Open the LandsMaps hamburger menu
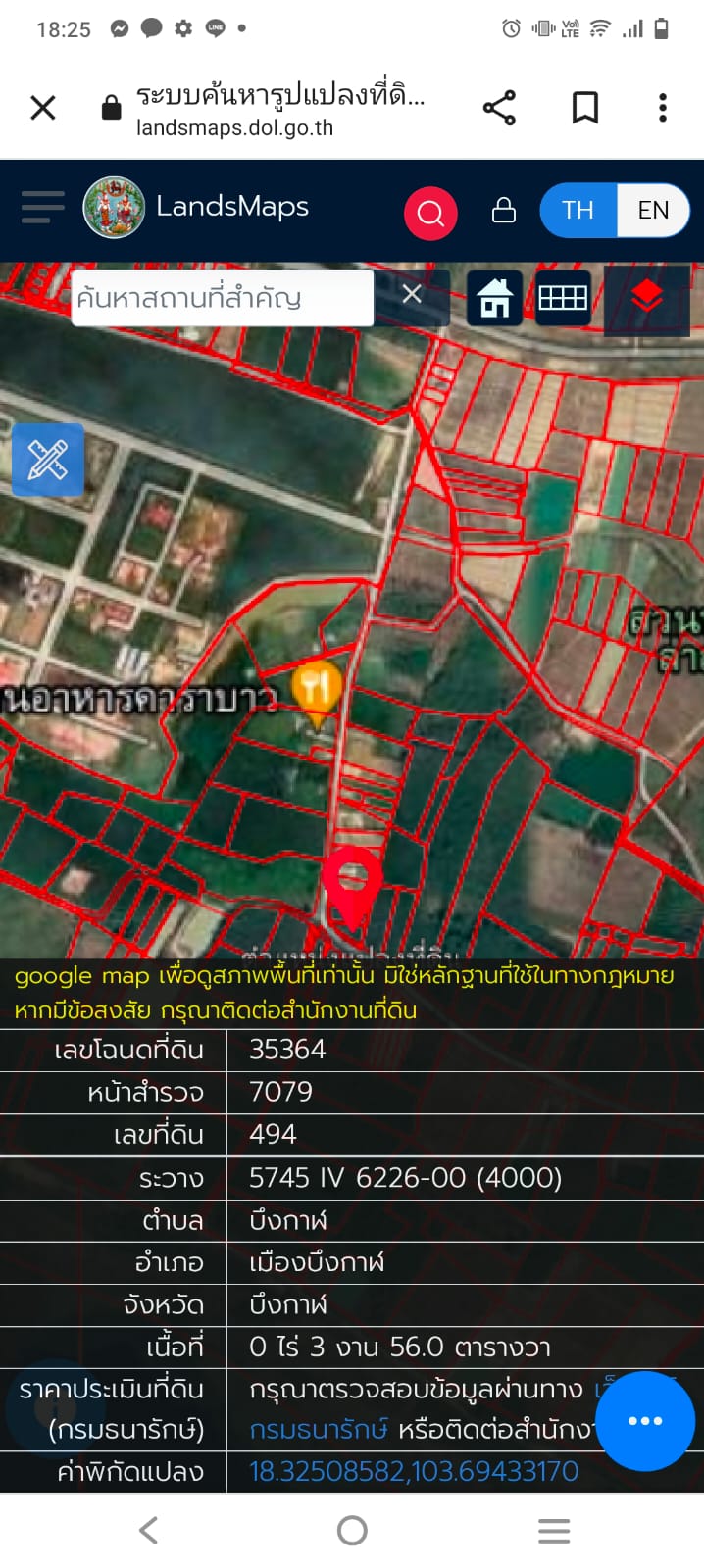704x1568 pixels. pos(43,208)
